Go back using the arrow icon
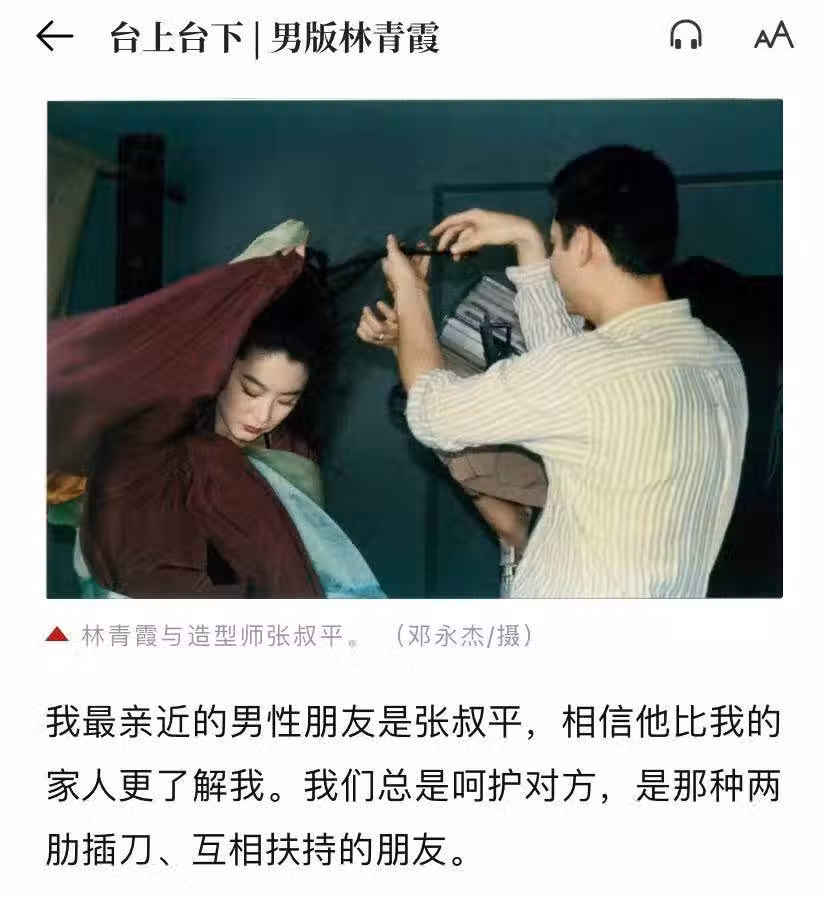828x900 pixels. [55, 37]
